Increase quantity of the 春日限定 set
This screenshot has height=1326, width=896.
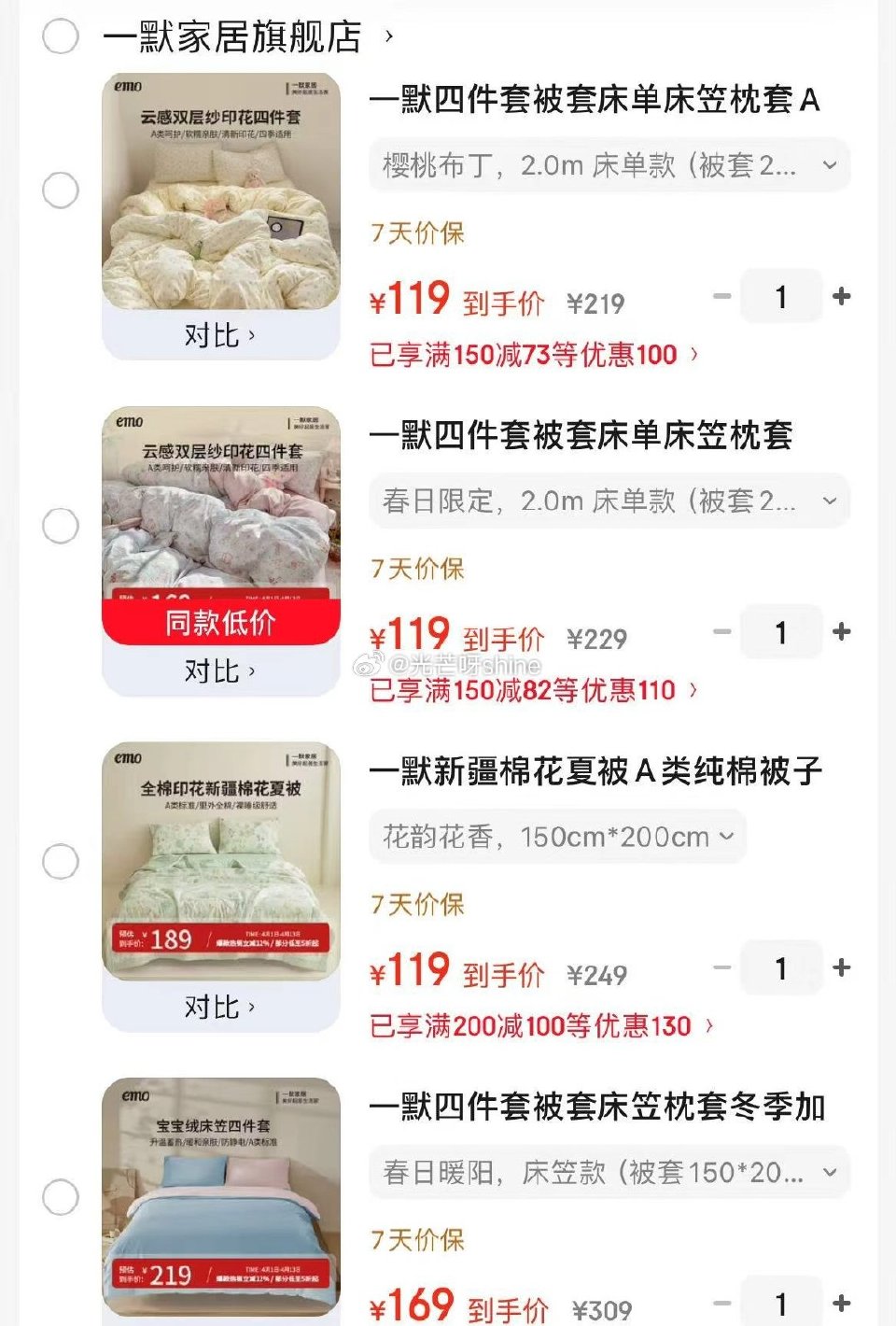coord(841,632)
